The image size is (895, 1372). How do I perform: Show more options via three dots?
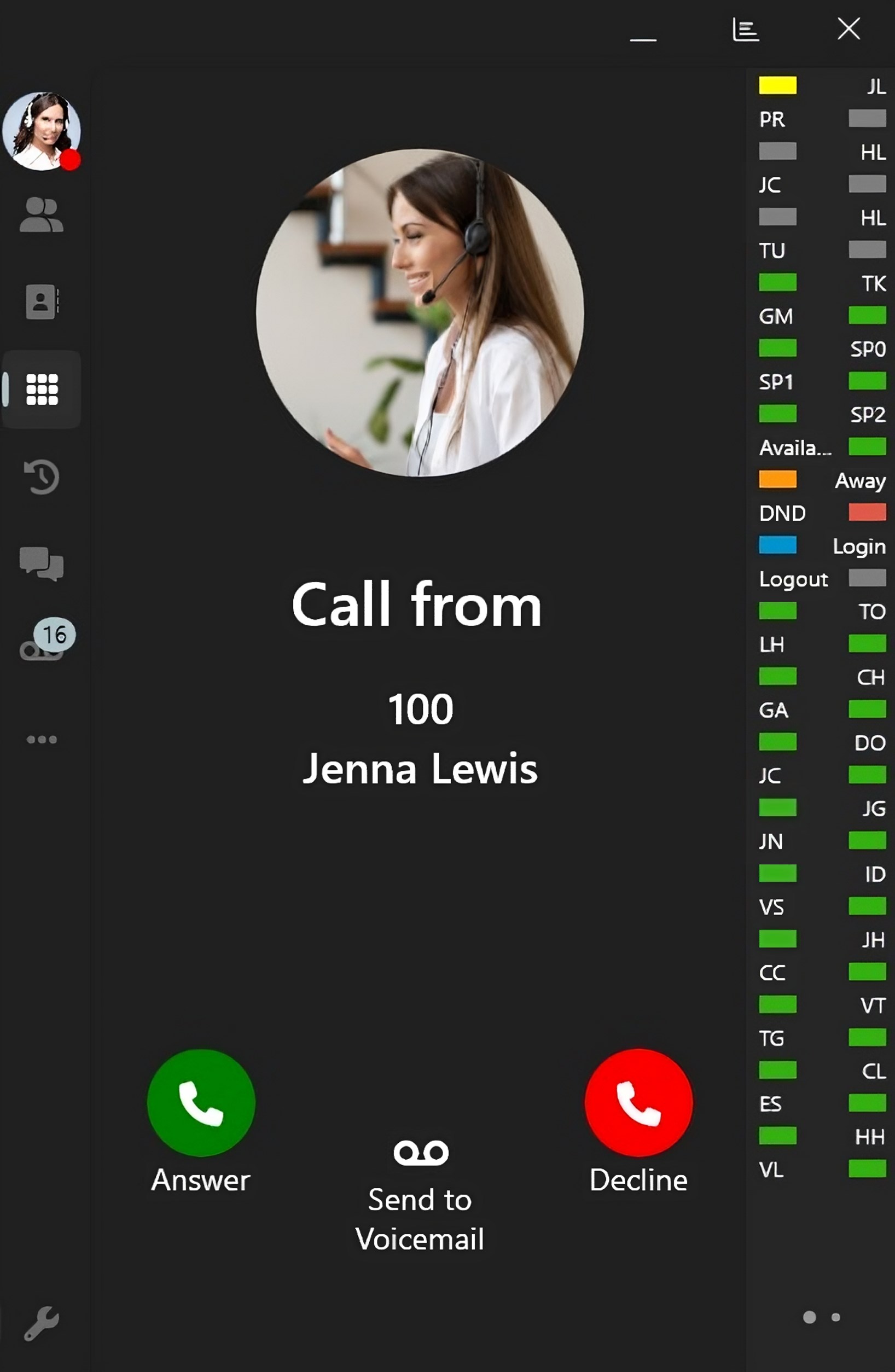(42, 739)
